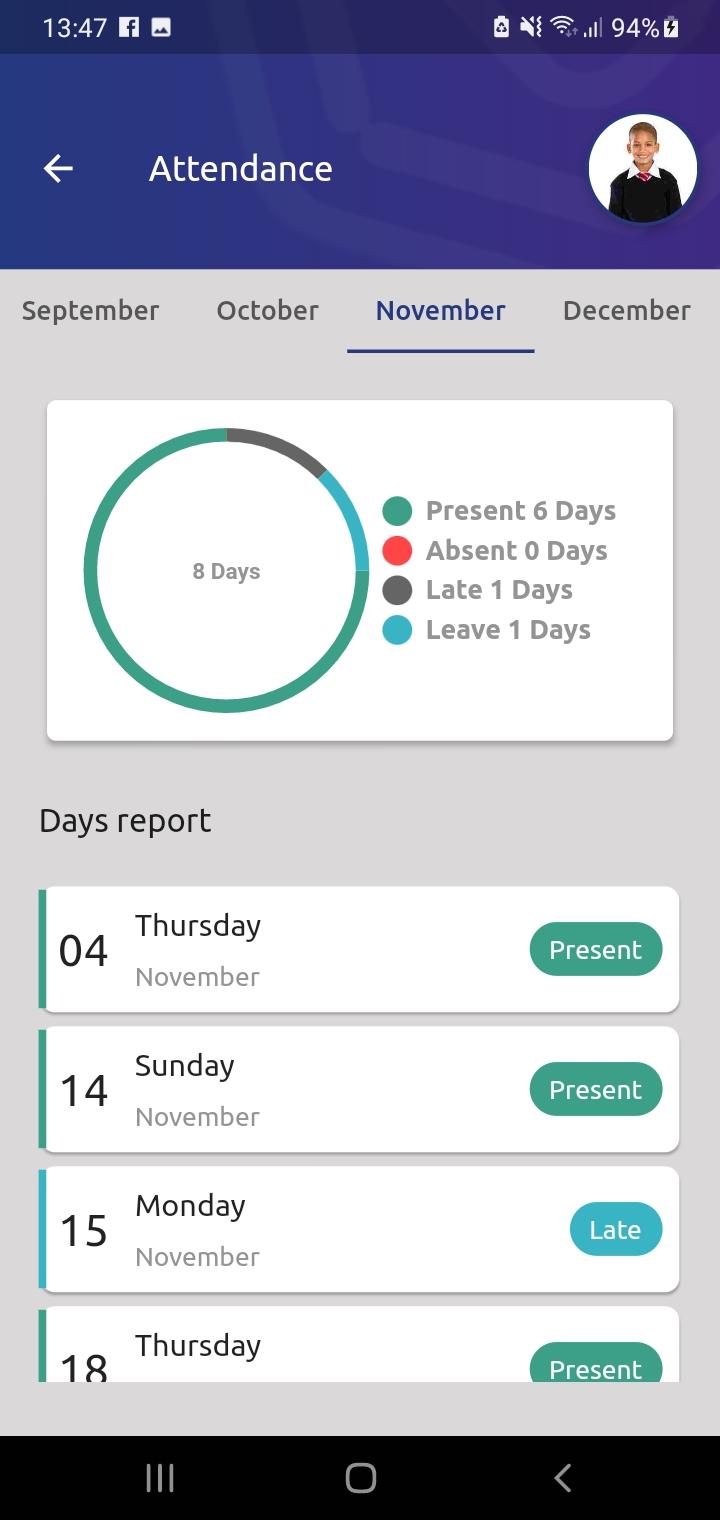Open the student profile picture
720x1520 pixels.
coord(643,168)
